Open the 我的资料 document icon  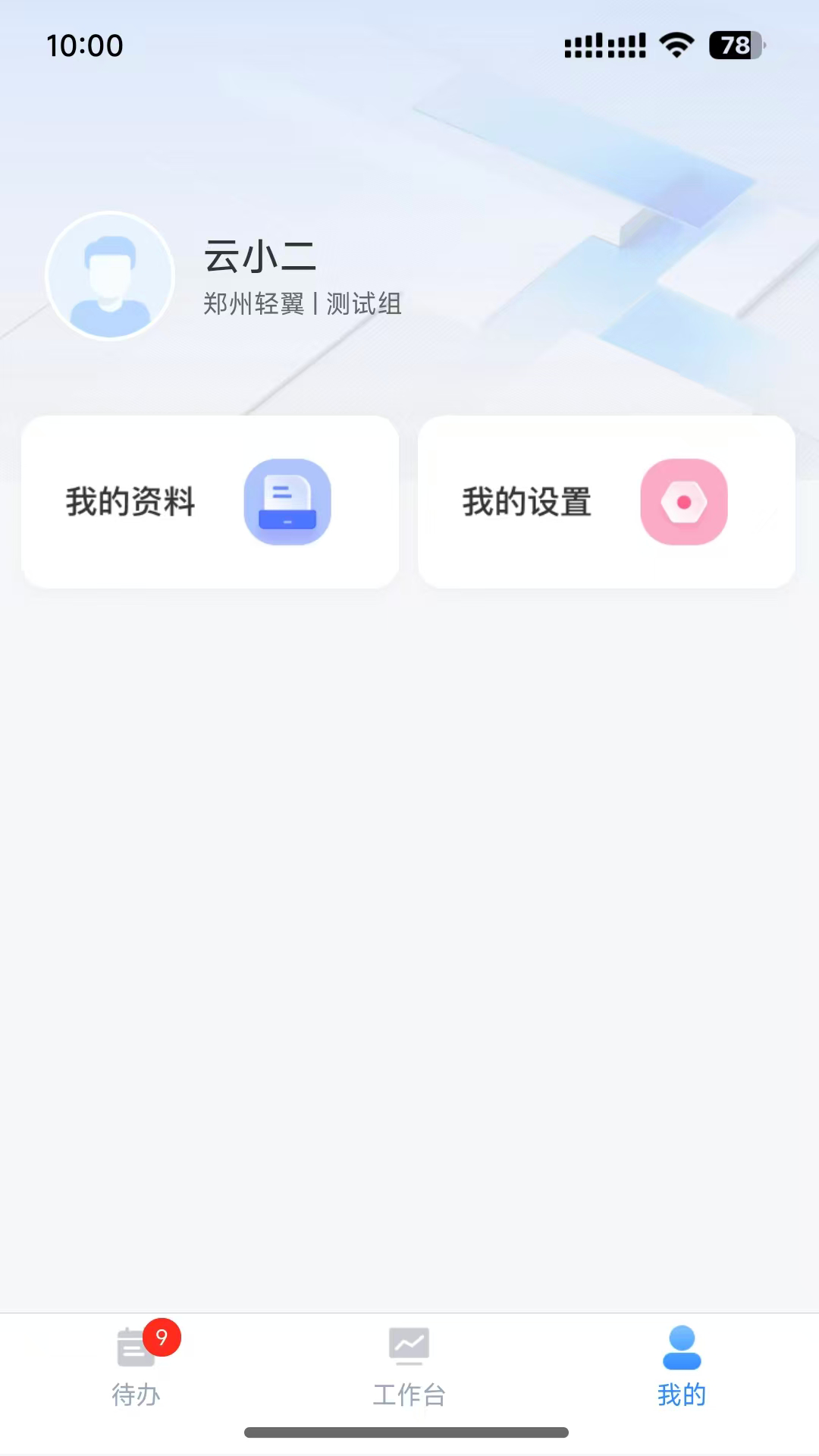(x=287, y=502)
